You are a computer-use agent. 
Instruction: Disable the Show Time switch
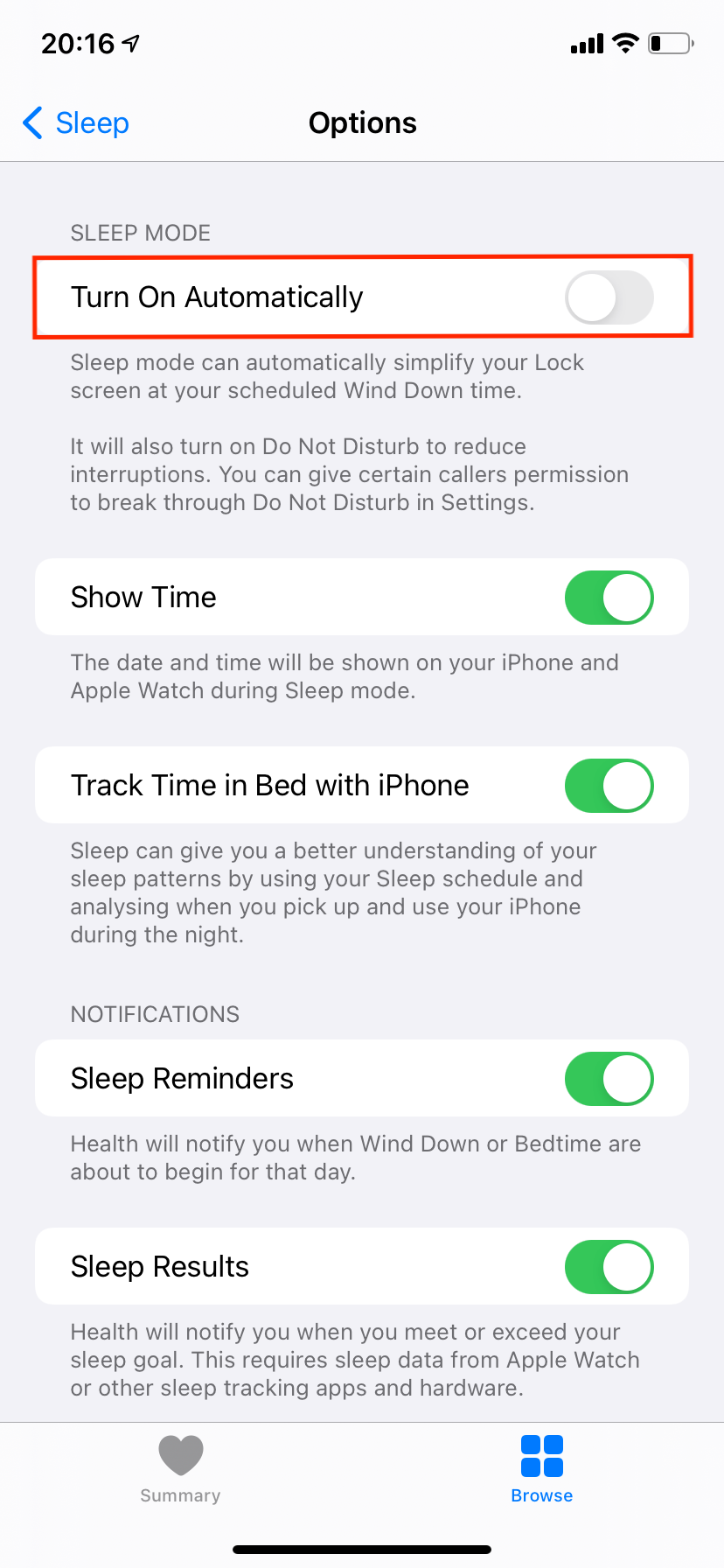(609, 598)
